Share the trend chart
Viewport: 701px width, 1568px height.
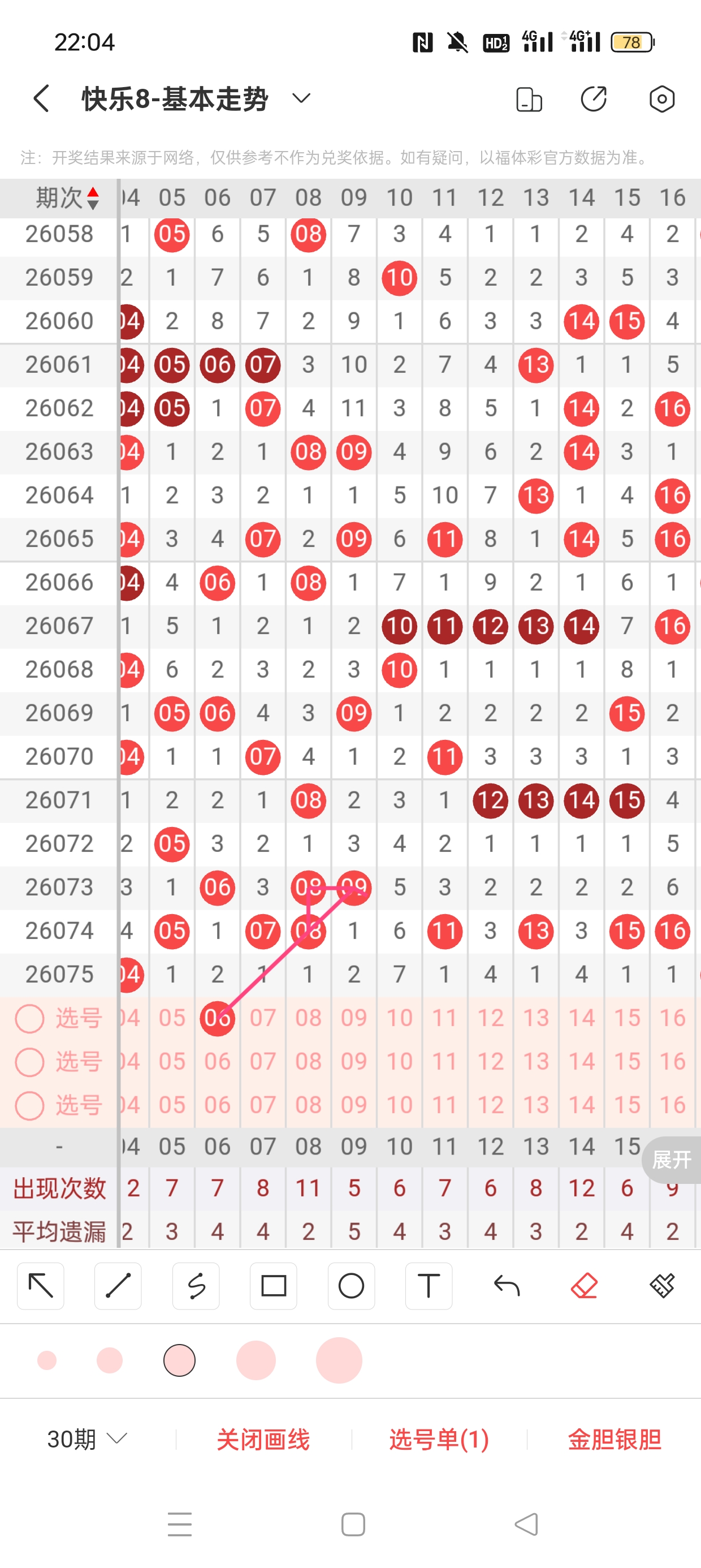(x=593, y=99)
